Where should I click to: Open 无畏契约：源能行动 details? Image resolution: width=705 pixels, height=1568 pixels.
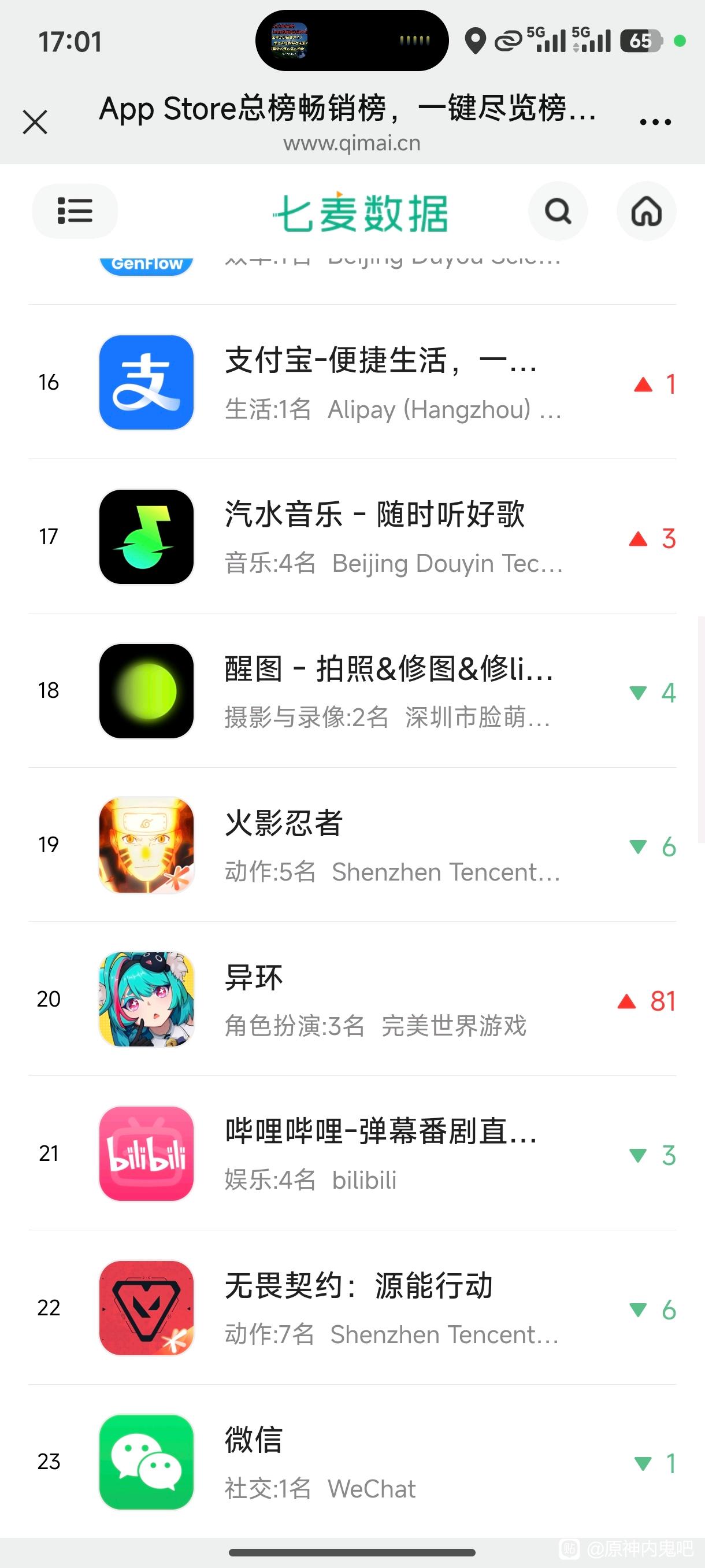pos(352,1307)
